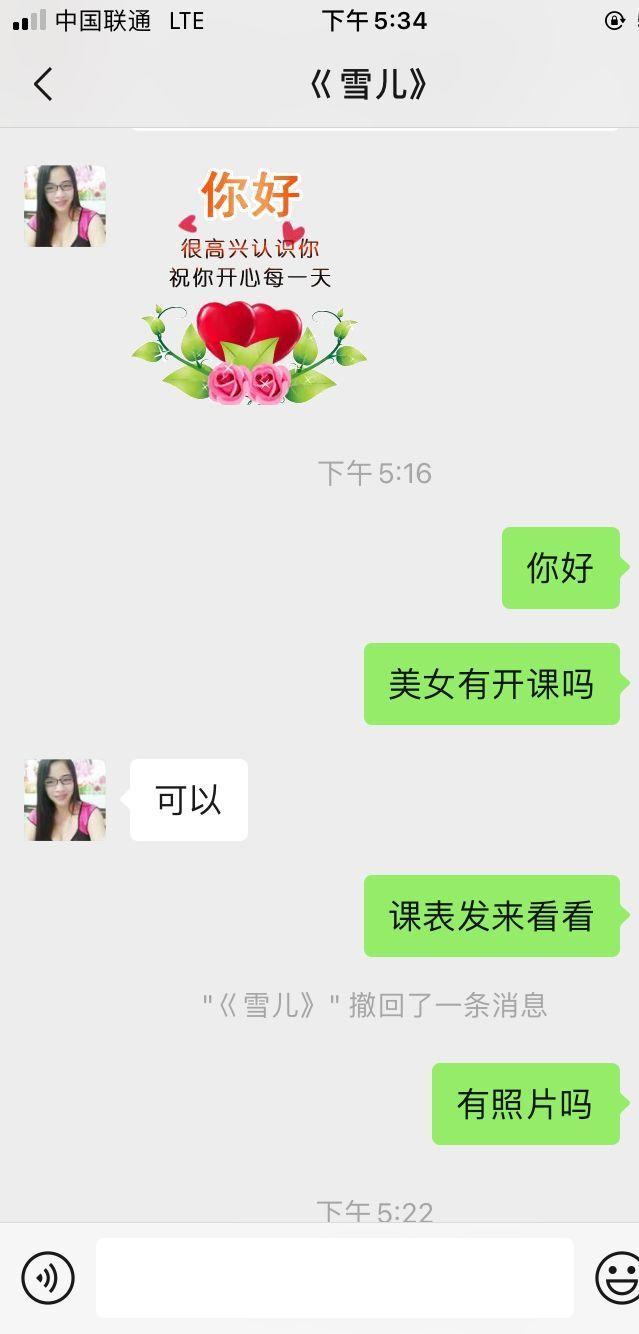
Task: View the 你好 greeting sticker
Action: click(249, 285)
